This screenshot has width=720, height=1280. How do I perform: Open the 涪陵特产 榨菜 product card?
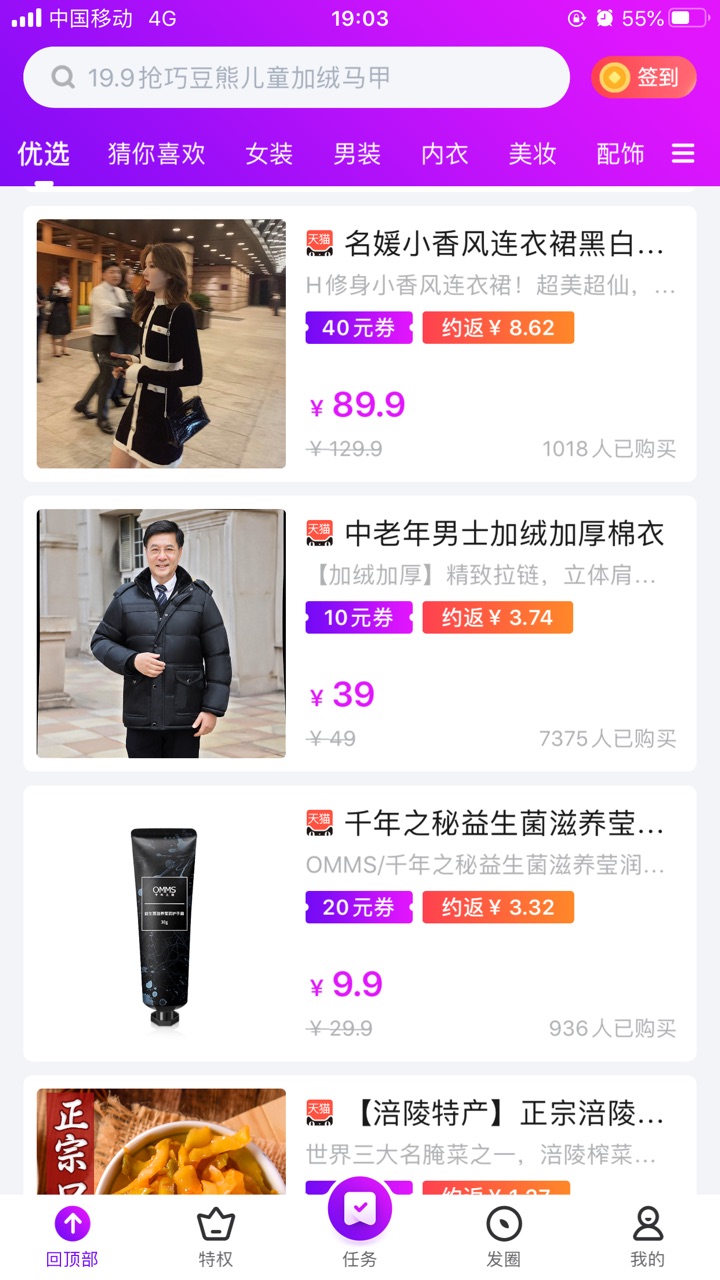tap(360, 1135)
